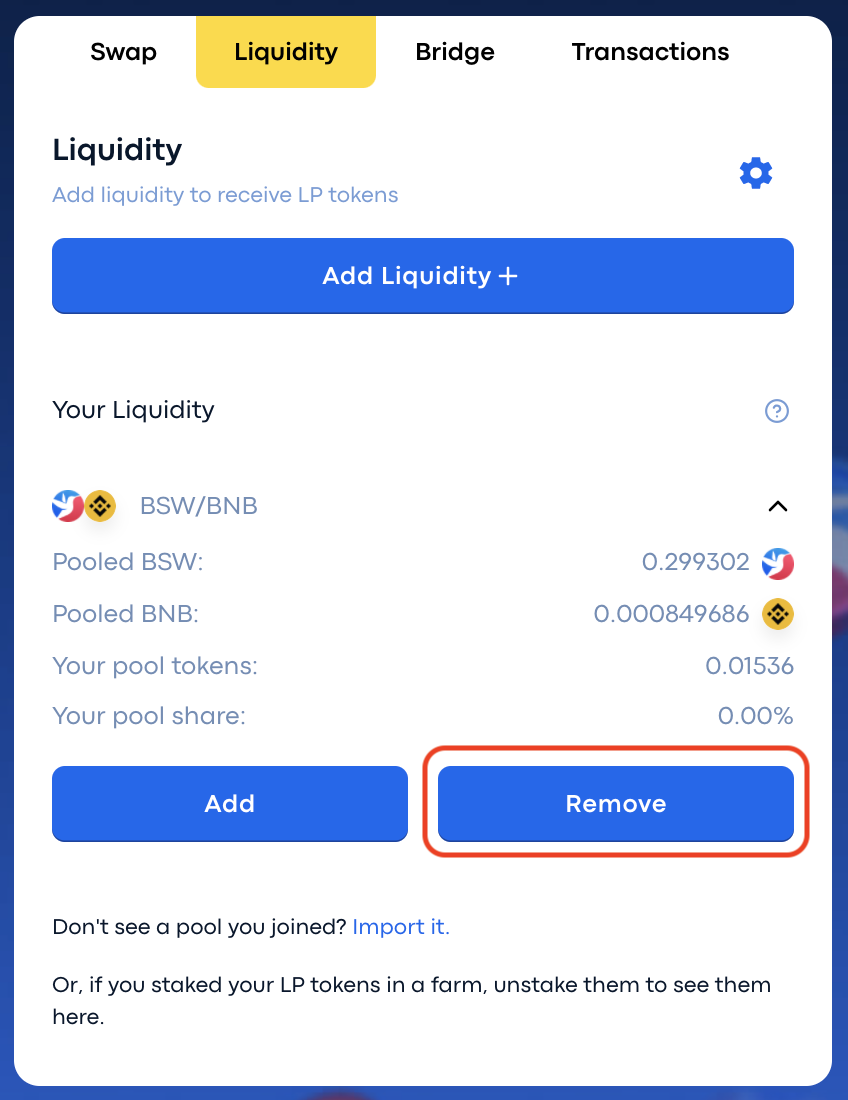Switch to the Swap tab
This screenshot has height=1100, width=848.
(x=123, y=52)
